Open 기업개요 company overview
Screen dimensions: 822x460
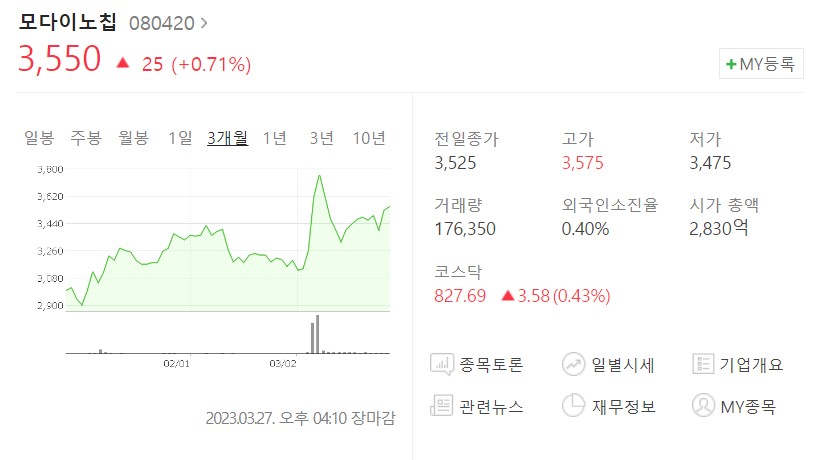pyautogui.click(x=738, y=364)
